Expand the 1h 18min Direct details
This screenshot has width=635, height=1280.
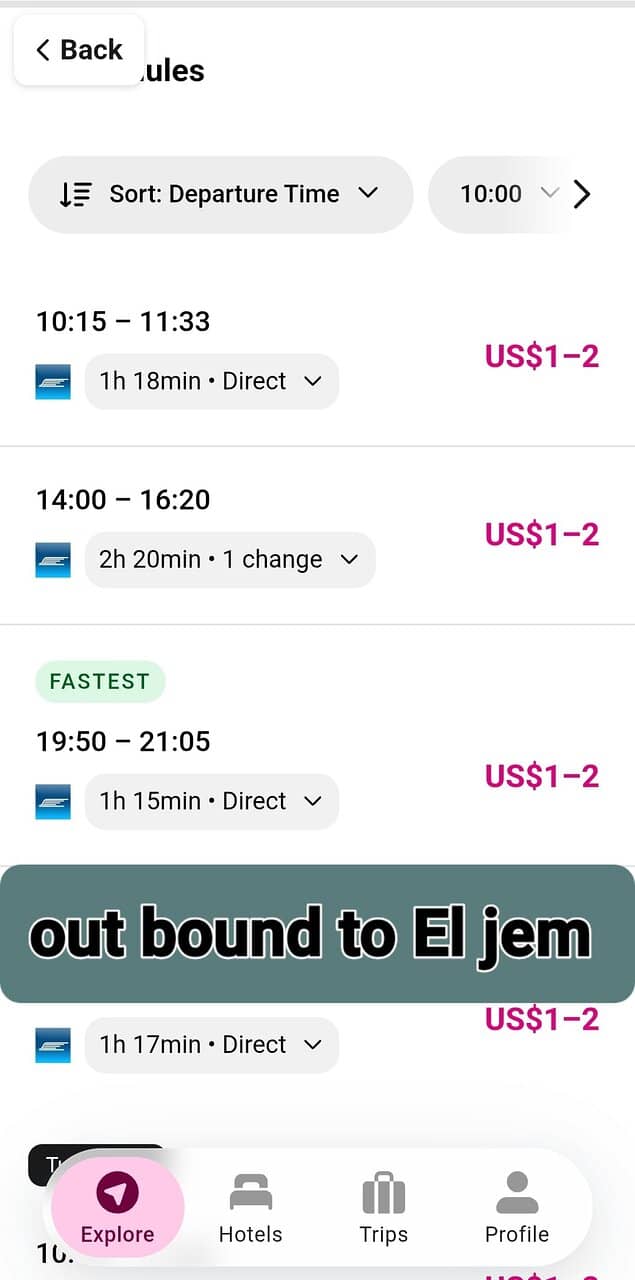(x=211, y=381)
